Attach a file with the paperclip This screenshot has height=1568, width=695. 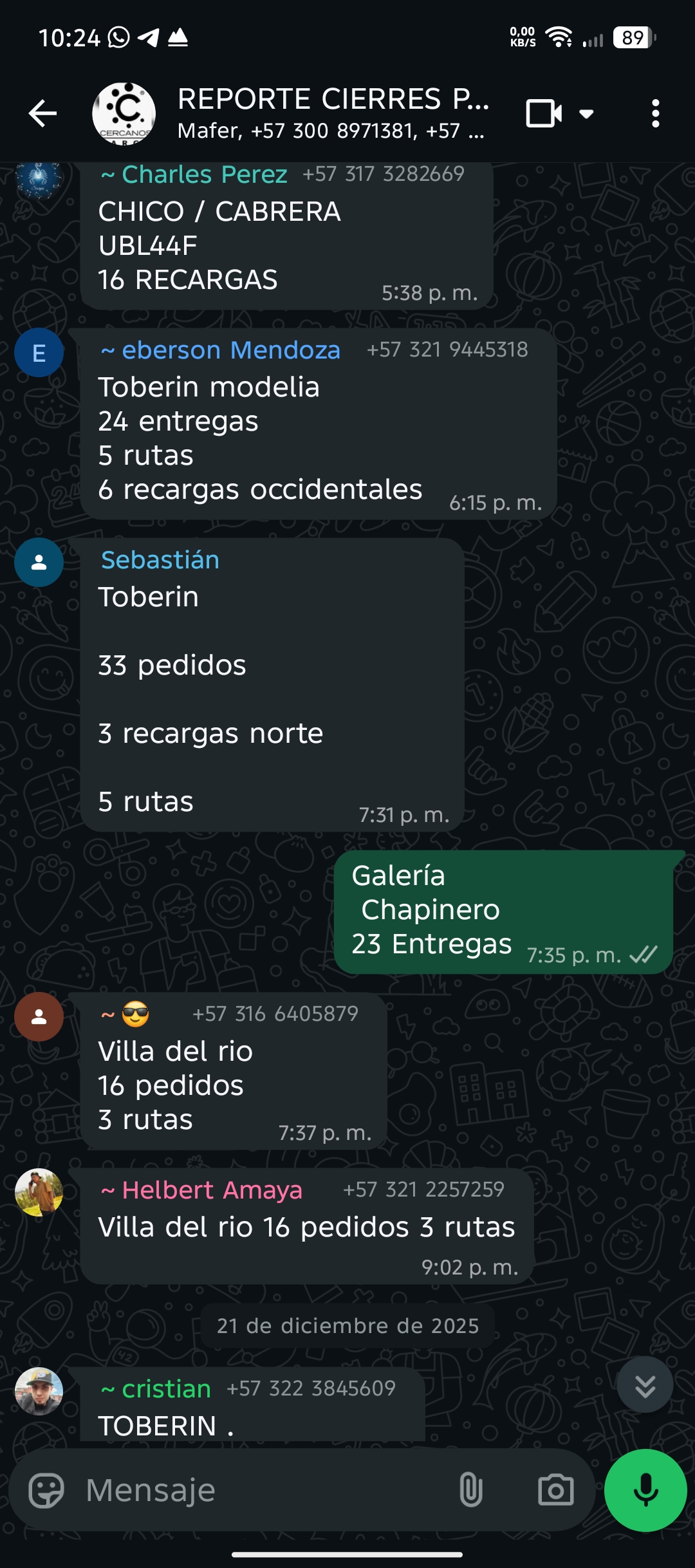coord(471,1490)
